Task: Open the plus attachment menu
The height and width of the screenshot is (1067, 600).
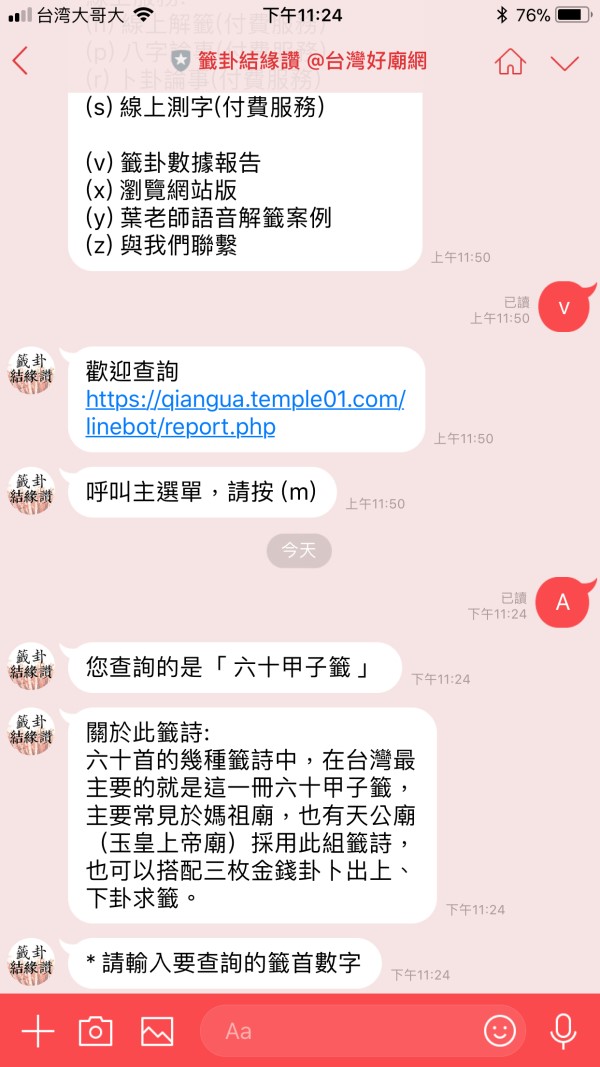Action: (38, 1031)
